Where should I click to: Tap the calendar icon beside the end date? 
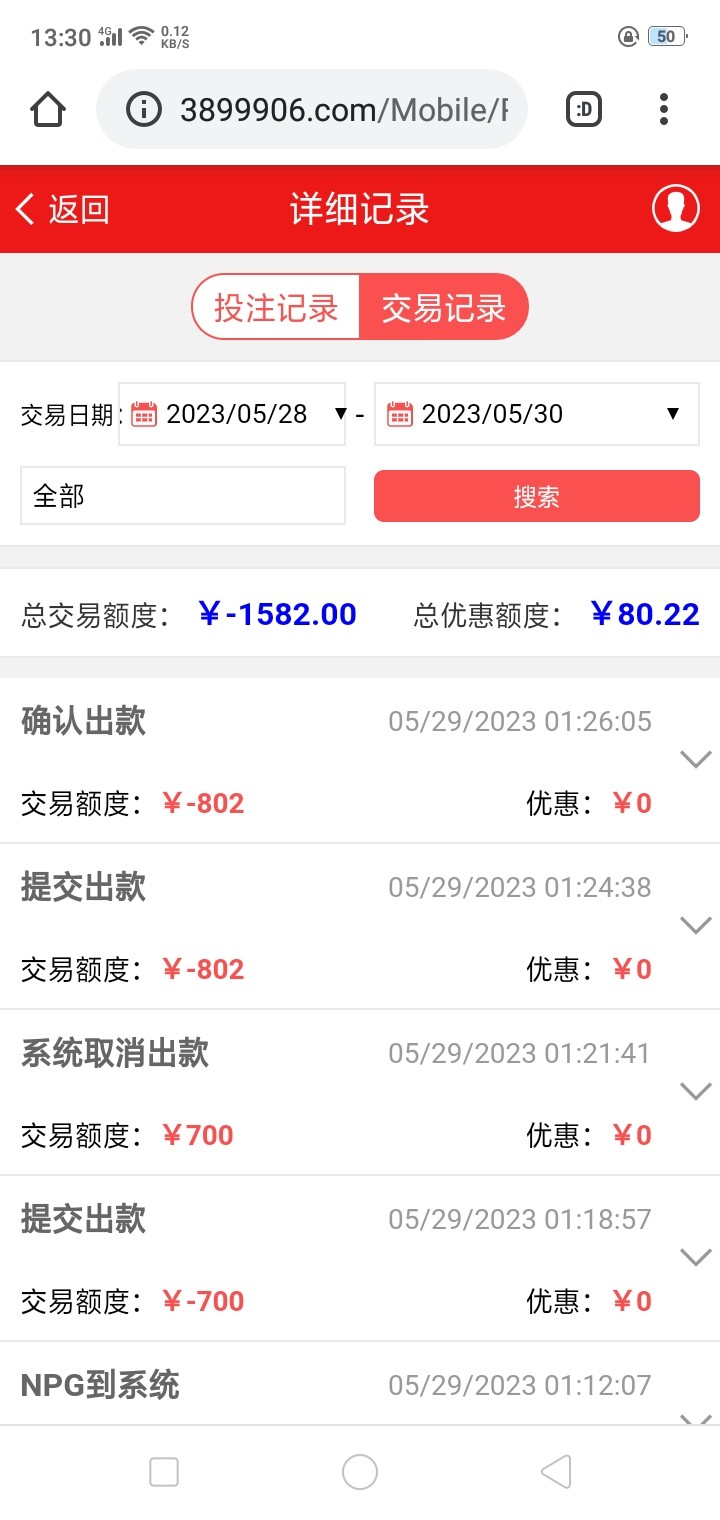(x=400, y=414)
